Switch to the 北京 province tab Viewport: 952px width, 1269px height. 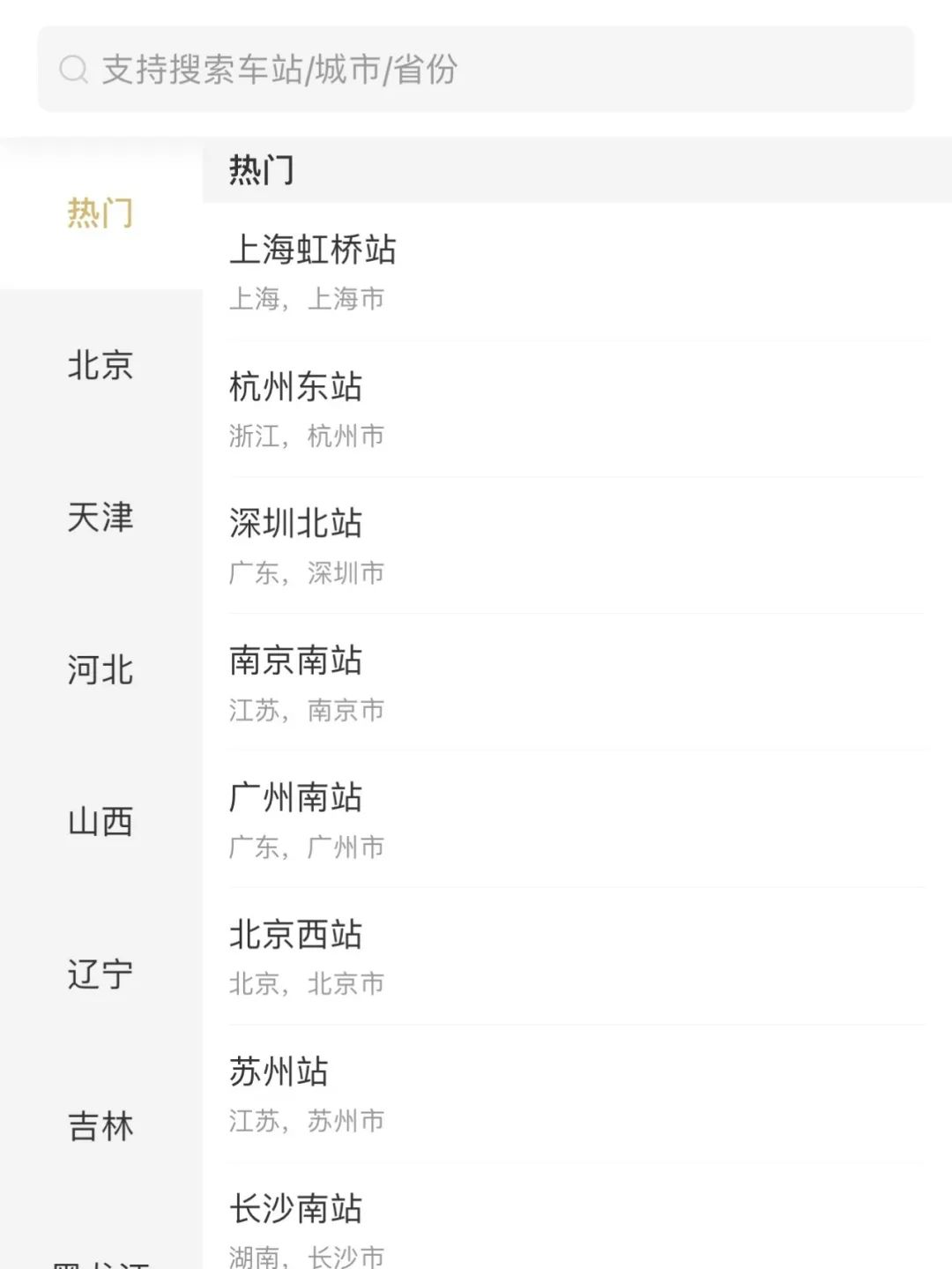100,365
